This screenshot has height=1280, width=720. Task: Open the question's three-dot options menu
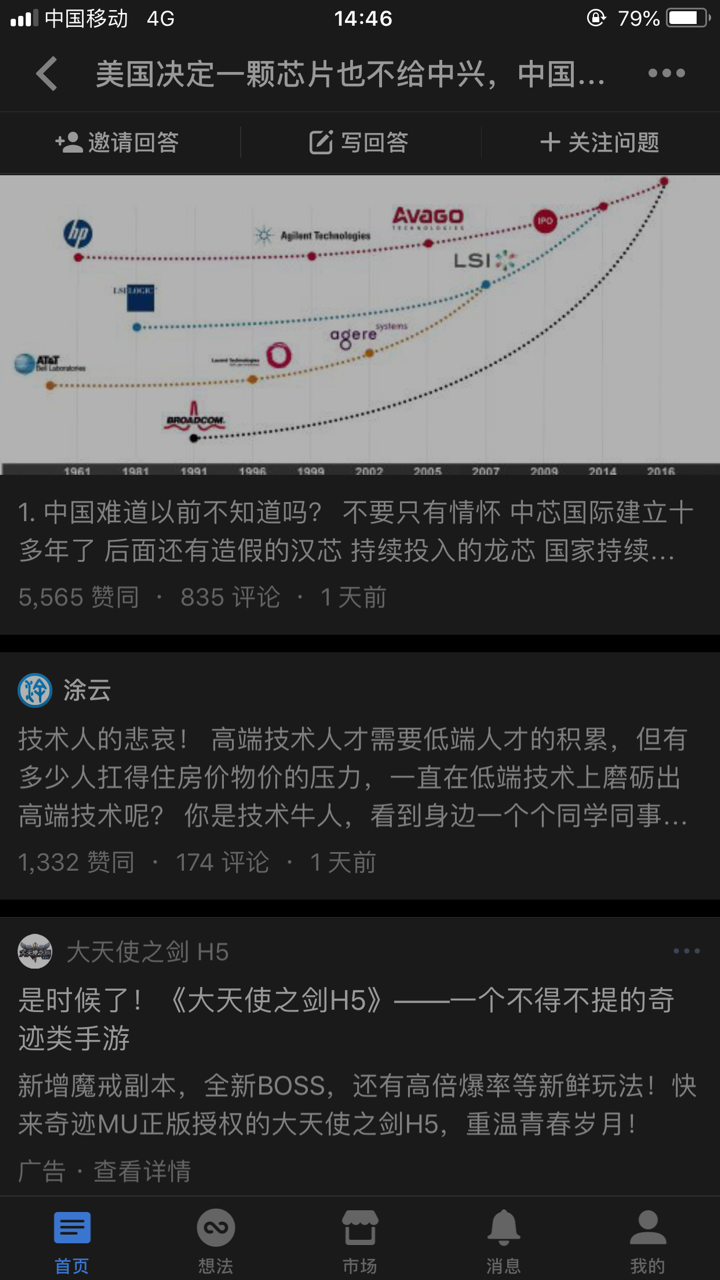(665, 72)
